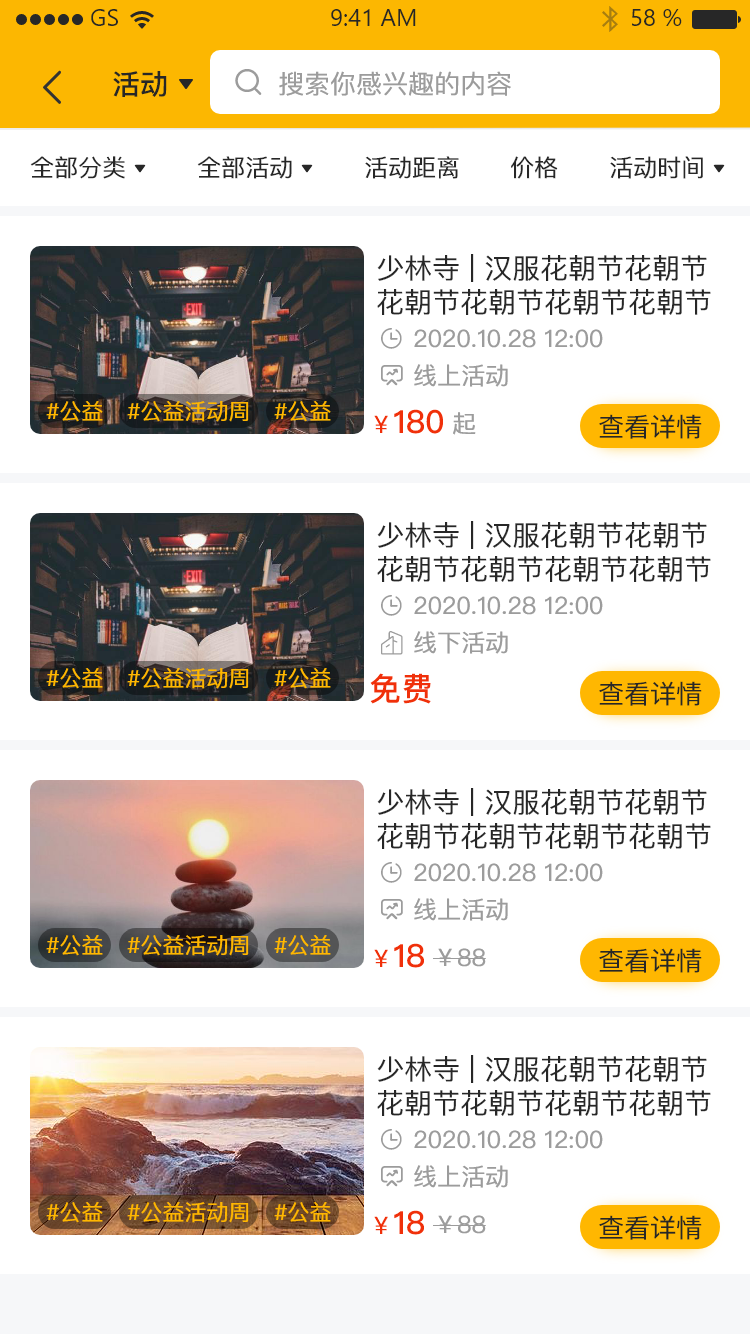Image resolution: width=750 pixels, height=1334 pixels.
Task: Click the #公益活动周 tag on the sunset listing
Action: pos(189,944)
